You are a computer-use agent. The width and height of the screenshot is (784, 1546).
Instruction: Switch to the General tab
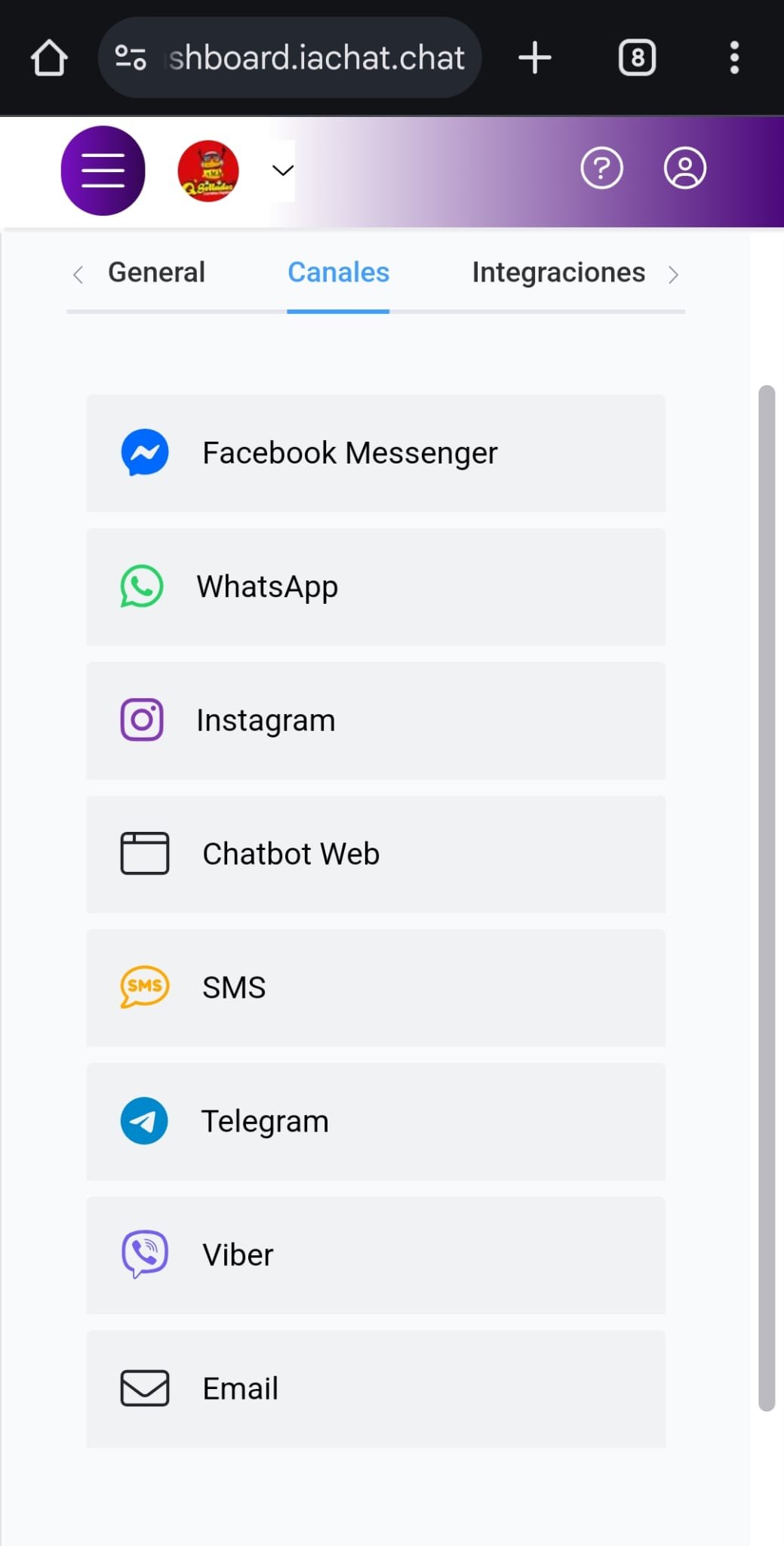156,273
